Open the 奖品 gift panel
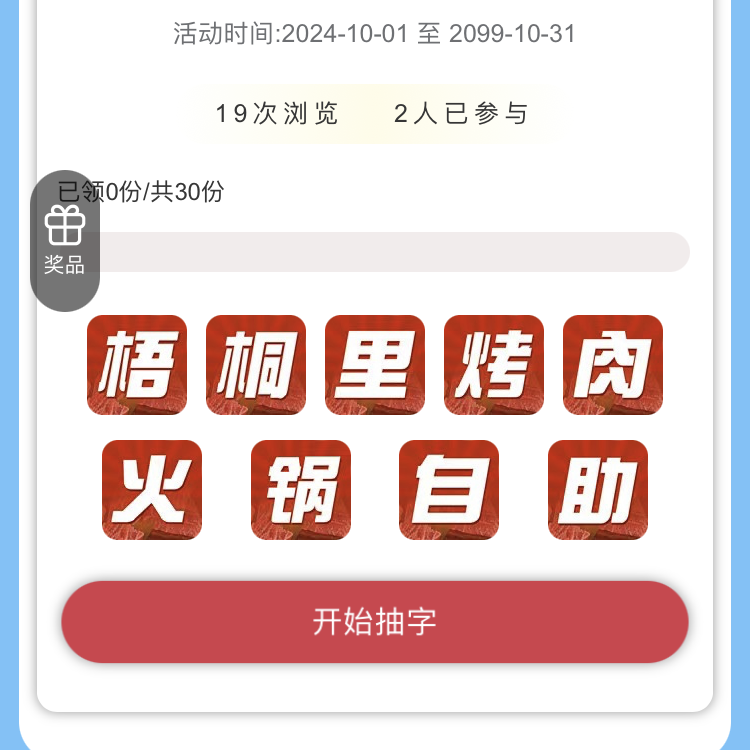The height and width of the screenshot is (750, 750). pos(65,240)
